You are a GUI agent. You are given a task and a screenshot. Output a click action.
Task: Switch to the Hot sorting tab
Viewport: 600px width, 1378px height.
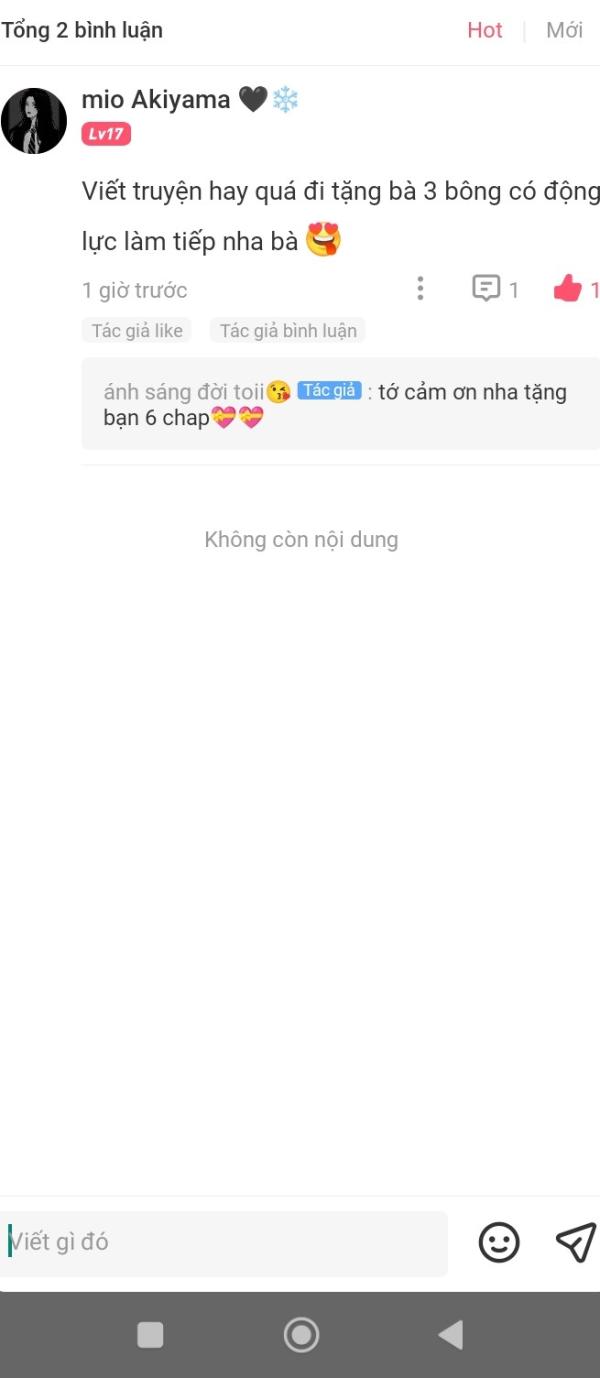[x=484, y=31]
